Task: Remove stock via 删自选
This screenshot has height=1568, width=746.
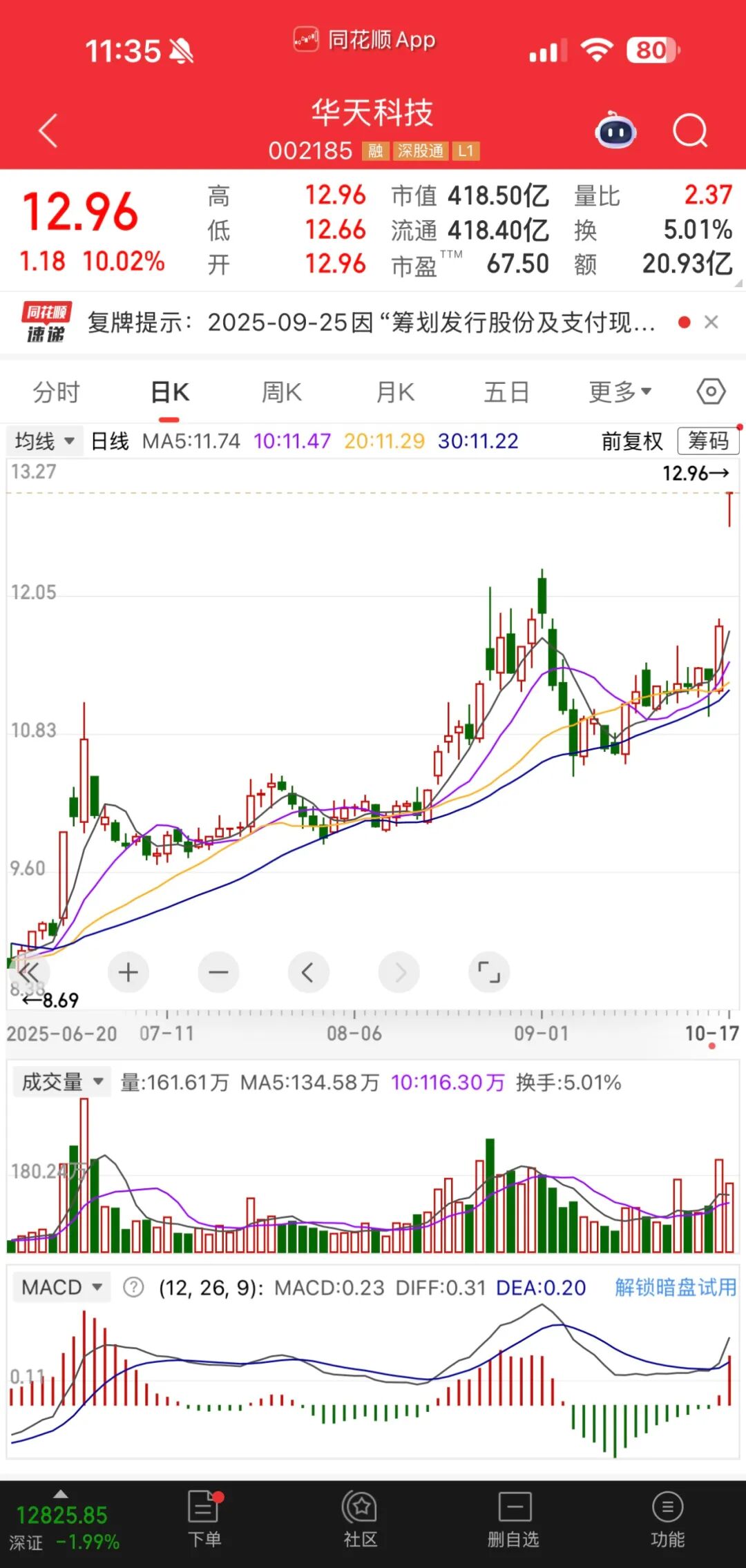Action: click(513, 1519)
